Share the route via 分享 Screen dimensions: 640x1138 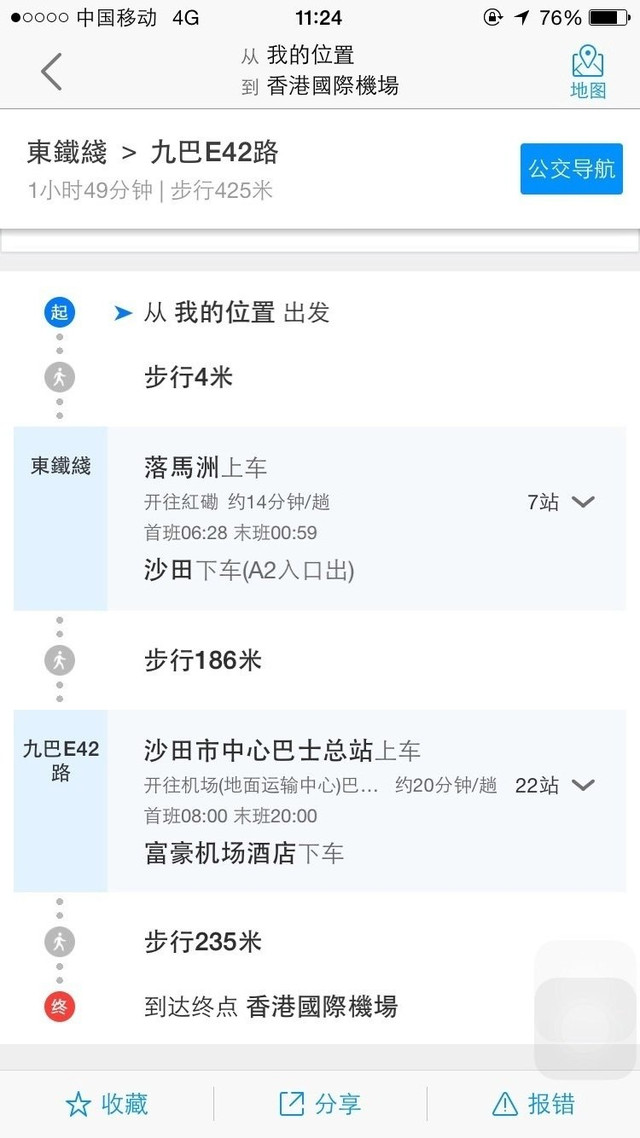tap(320, 1104)
